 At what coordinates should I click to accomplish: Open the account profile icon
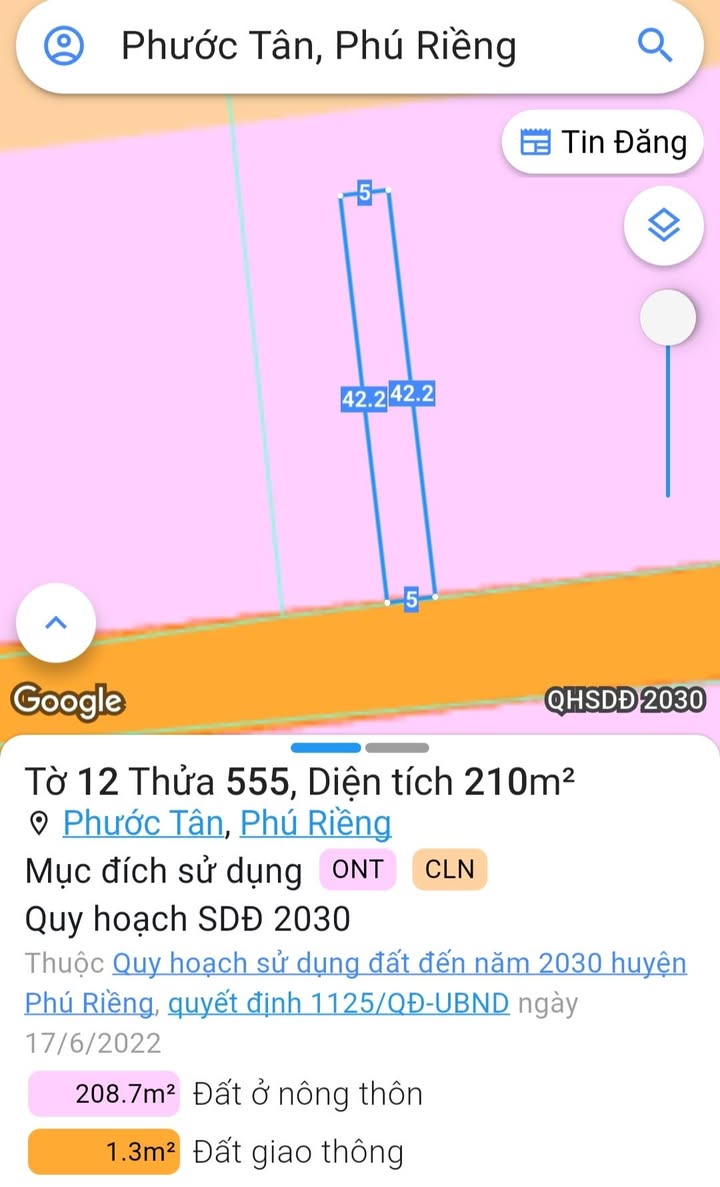[64, 45]
